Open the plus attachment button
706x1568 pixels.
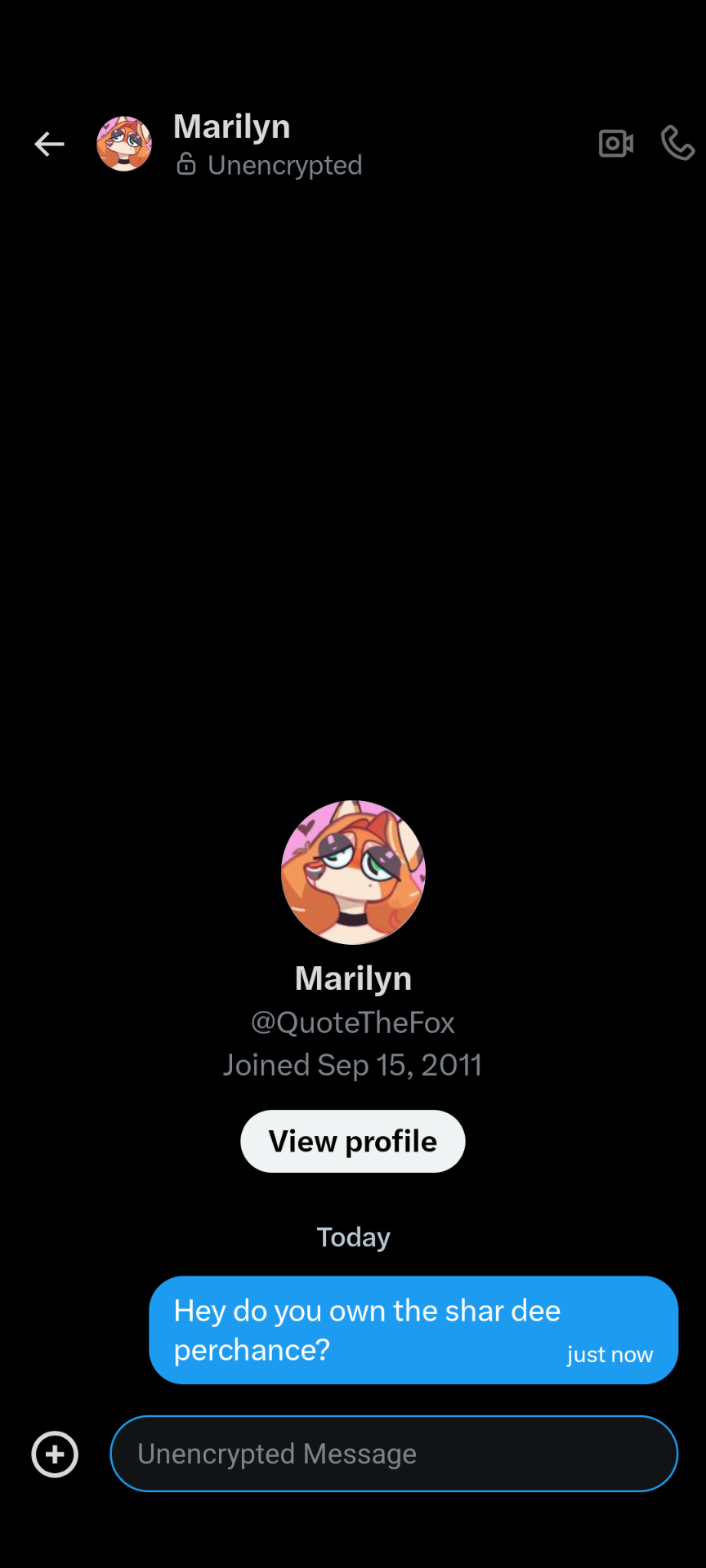click(x=55, y=1454)
